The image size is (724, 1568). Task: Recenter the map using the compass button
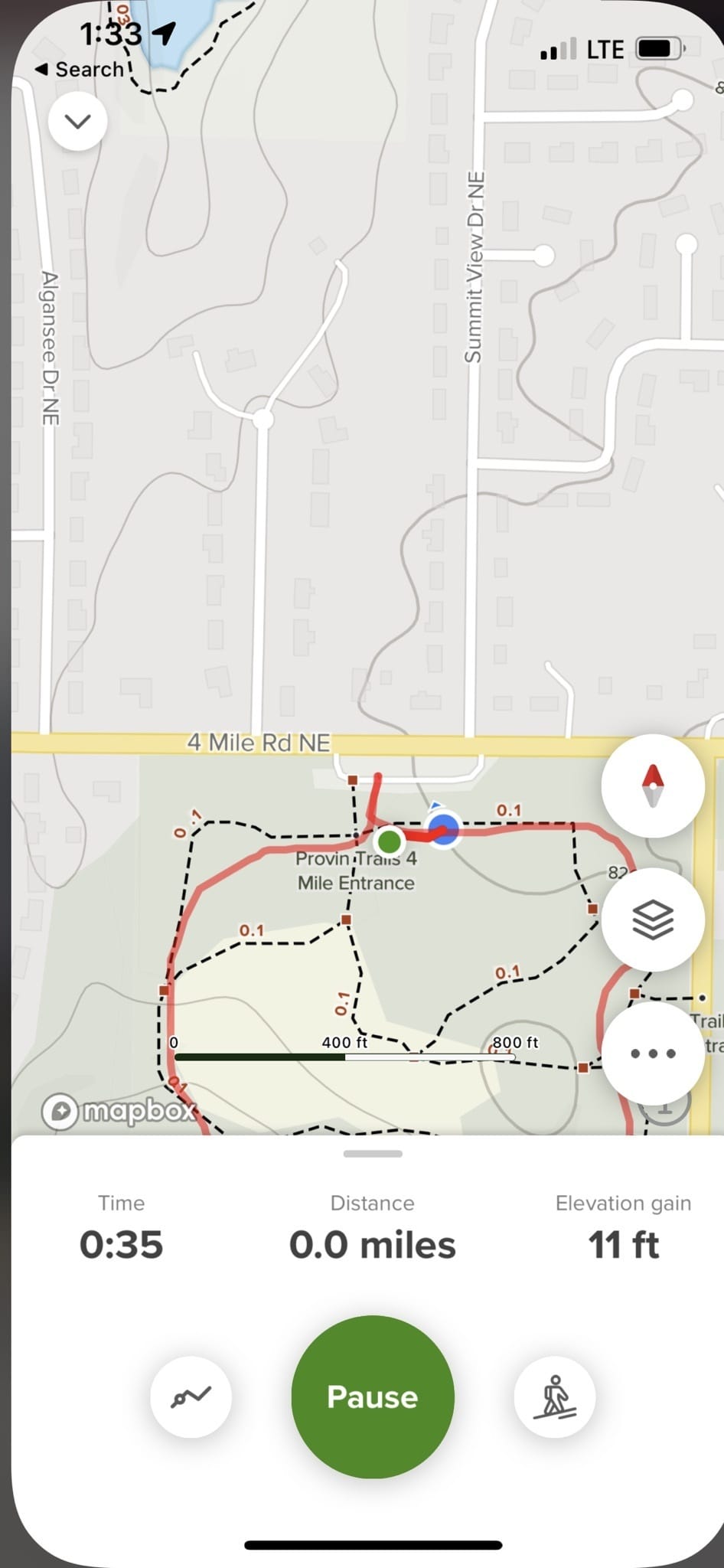(x=653, y=786)
